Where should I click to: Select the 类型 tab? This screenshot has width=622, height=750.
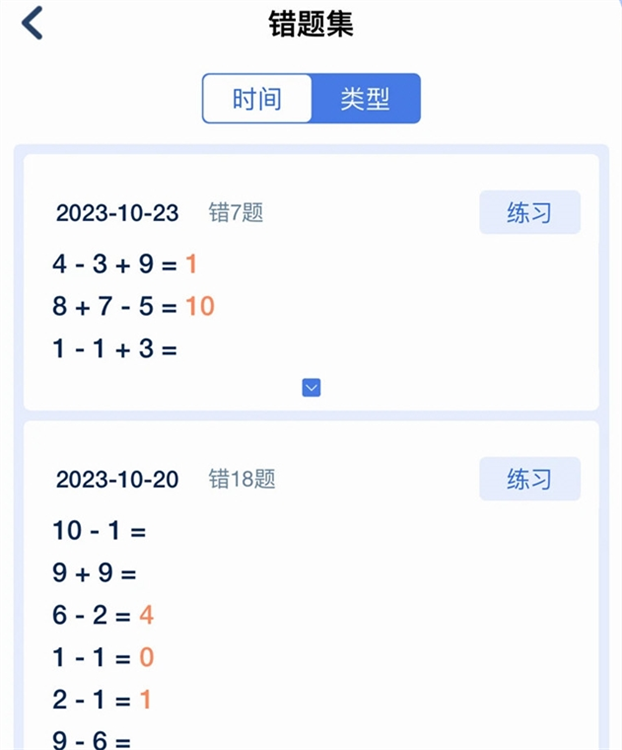[x=365, y=99]
